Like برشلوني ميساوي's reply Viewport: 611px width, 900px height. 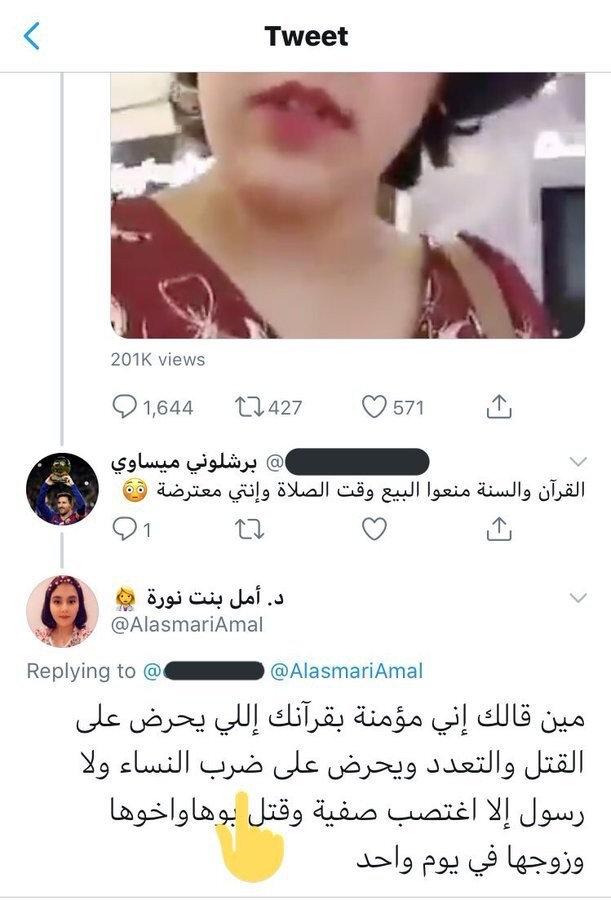tap(374, 530)
